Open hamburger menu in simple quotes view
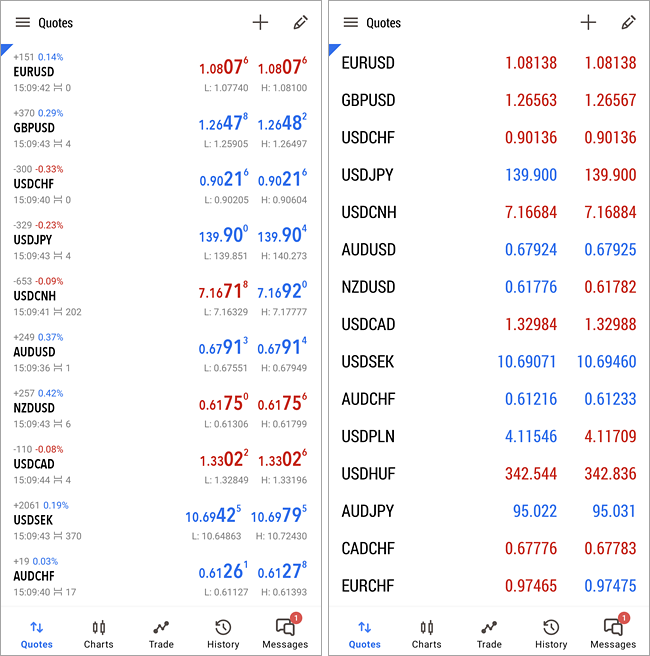Screen dimensions: 650x656 point(350,22)
